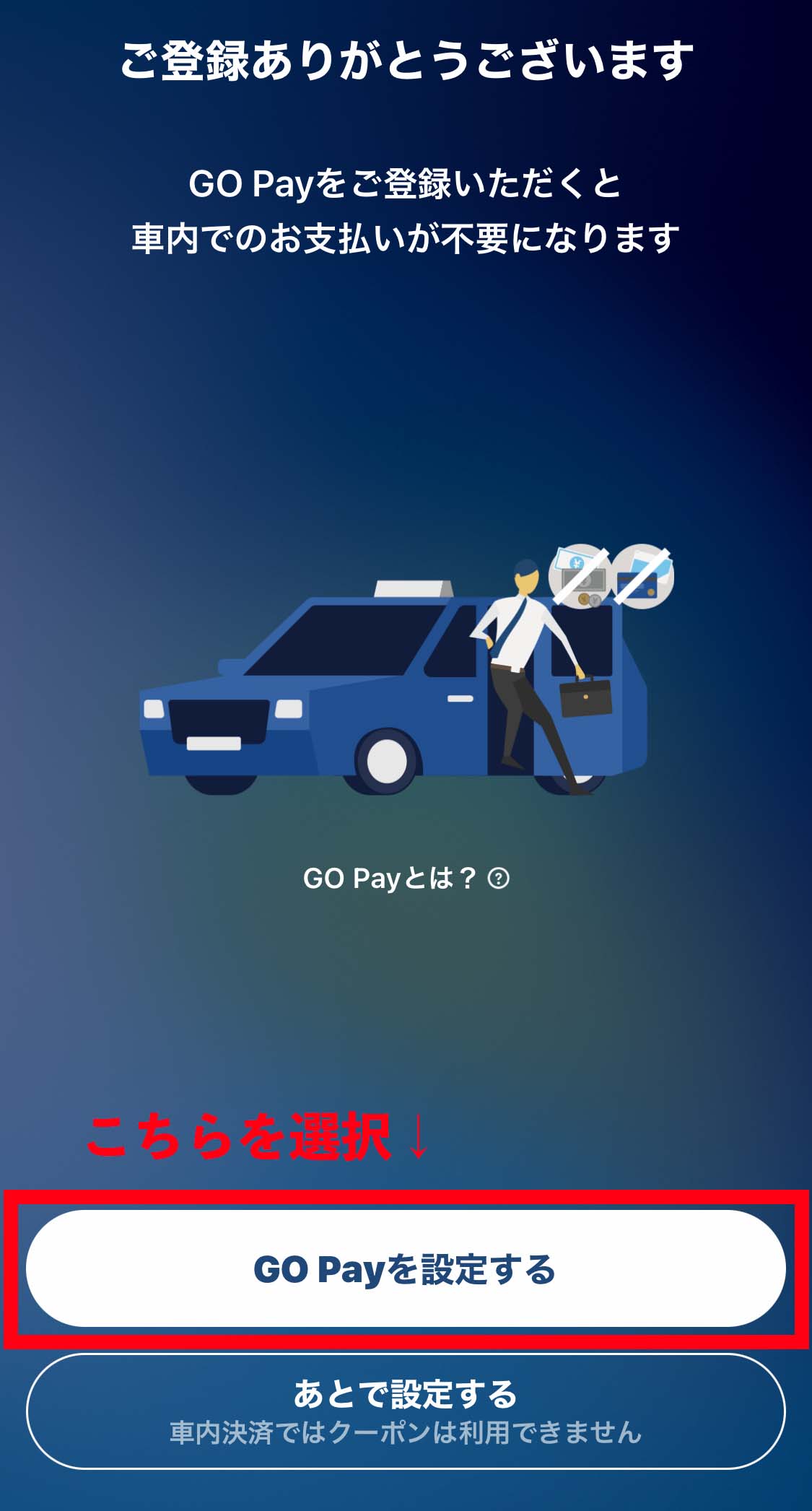This screenshot has height=1511, width=812.
Task: Tap the GO Pay benefits description text
Action: point(406,209)
